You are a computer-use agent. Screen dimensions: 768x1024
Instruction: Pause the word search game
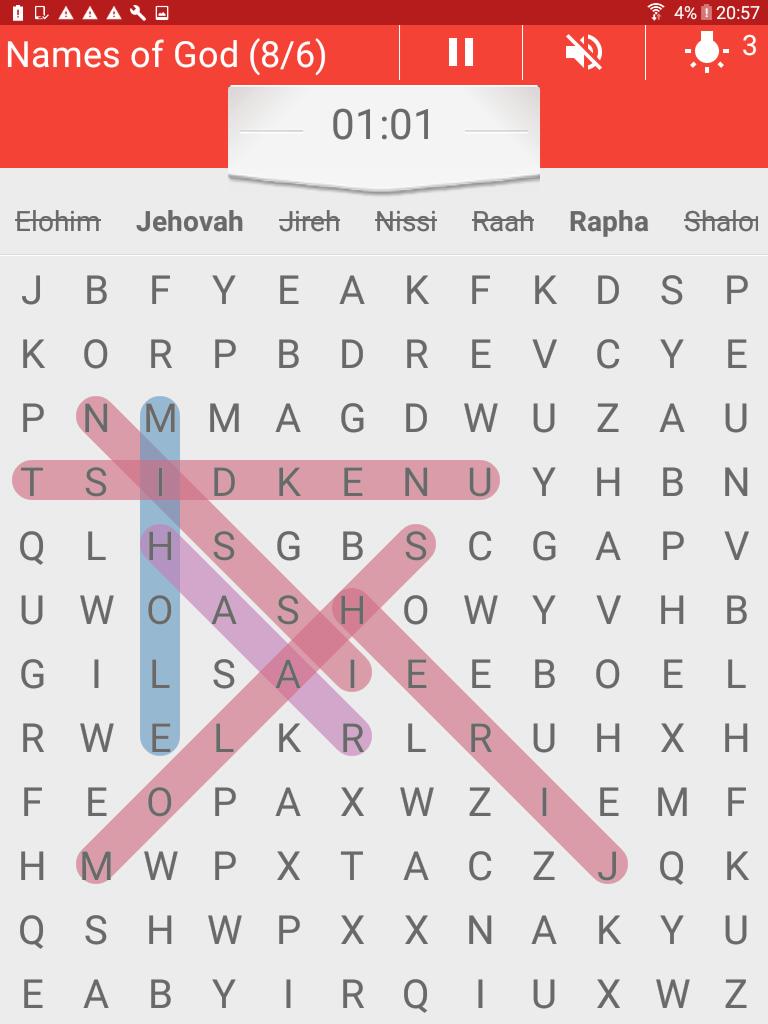(460, 52)
